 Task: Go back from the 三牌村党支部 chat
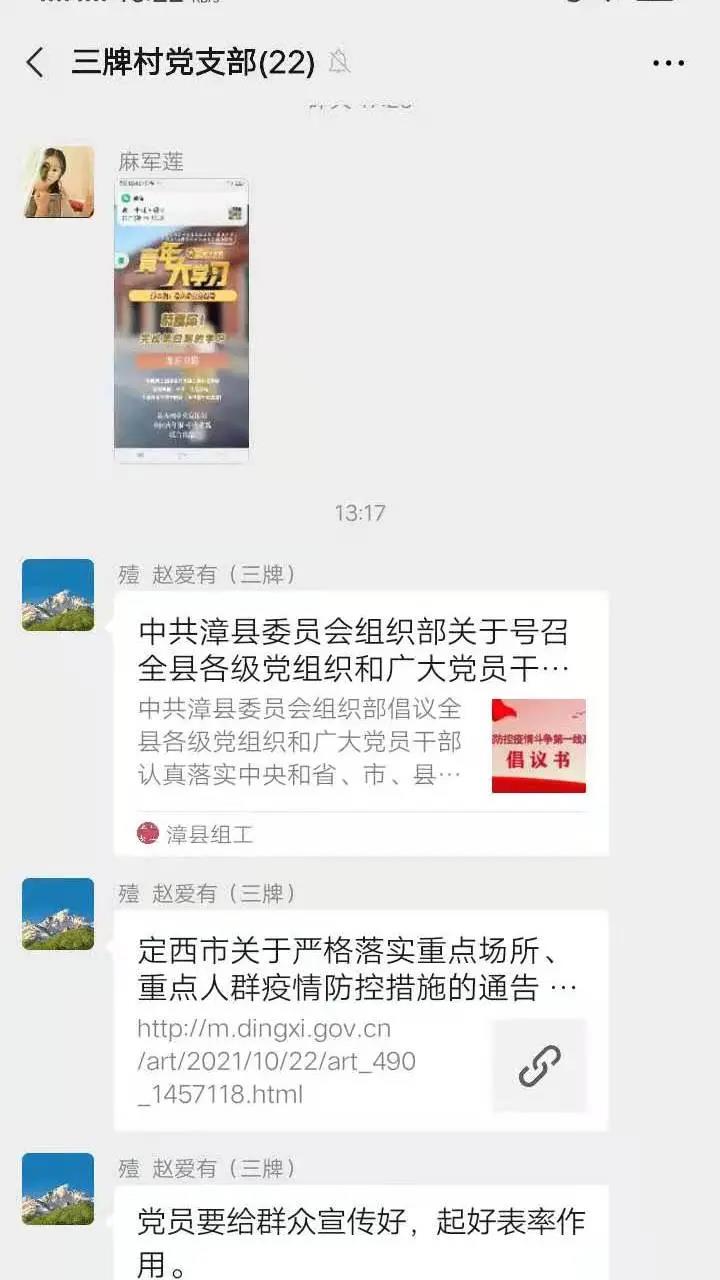(x=35, y=63)
